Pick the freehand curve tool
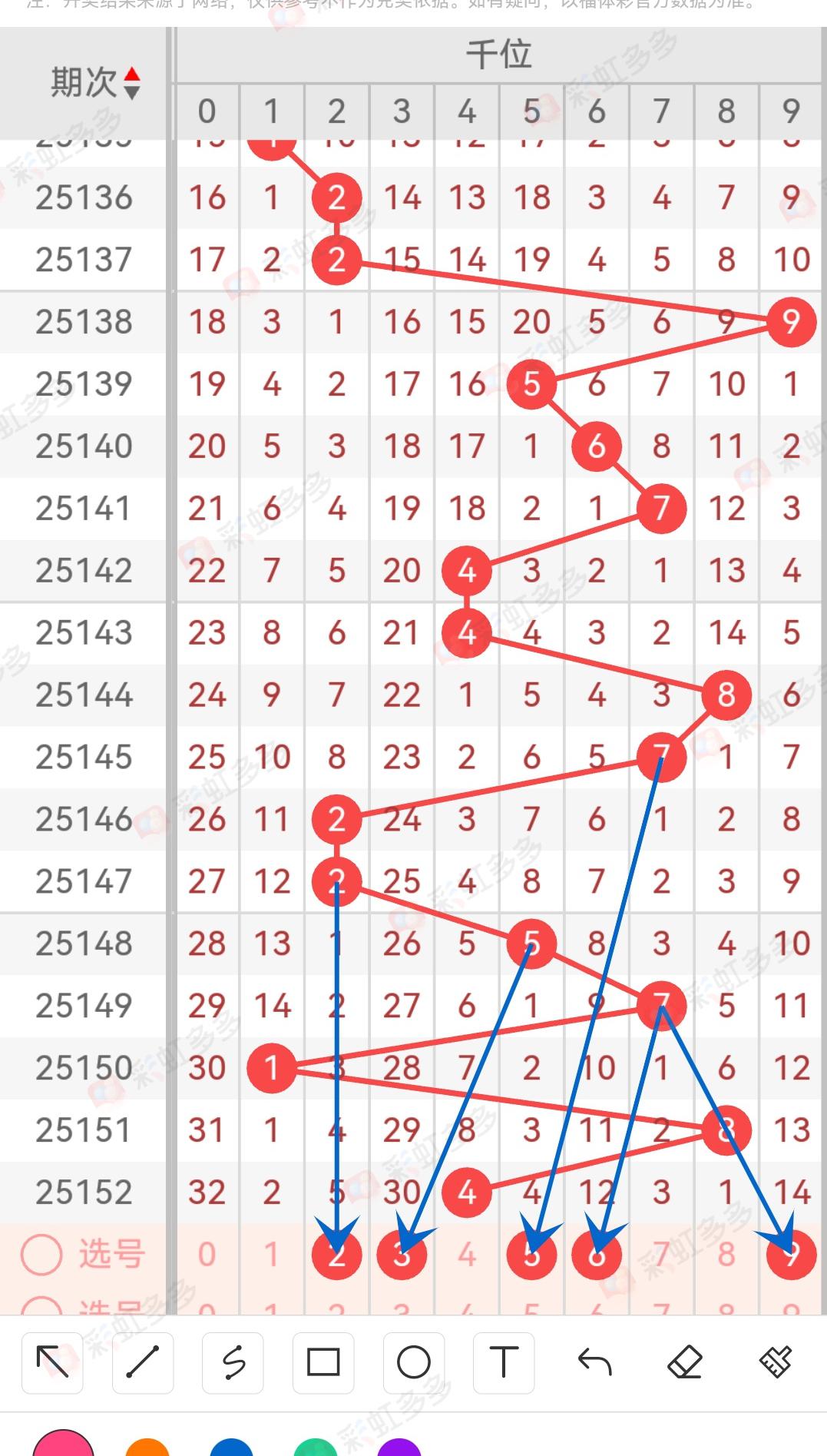Screen dimensions: 827x1456 233,1363
